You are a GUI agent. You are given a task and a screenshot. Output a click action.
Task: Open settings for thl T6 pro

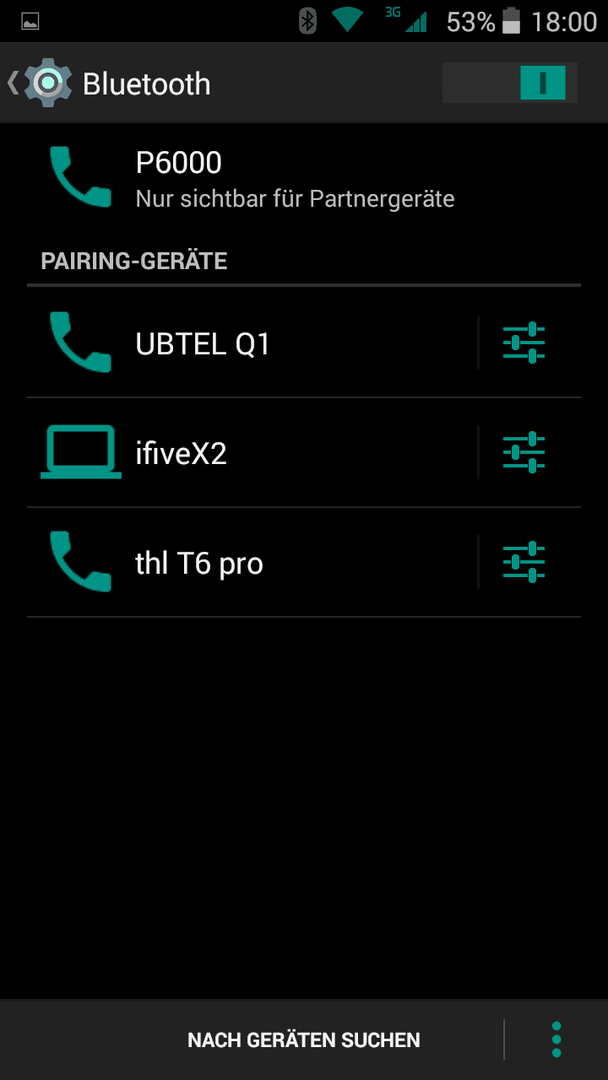click(x=523, y=563)
